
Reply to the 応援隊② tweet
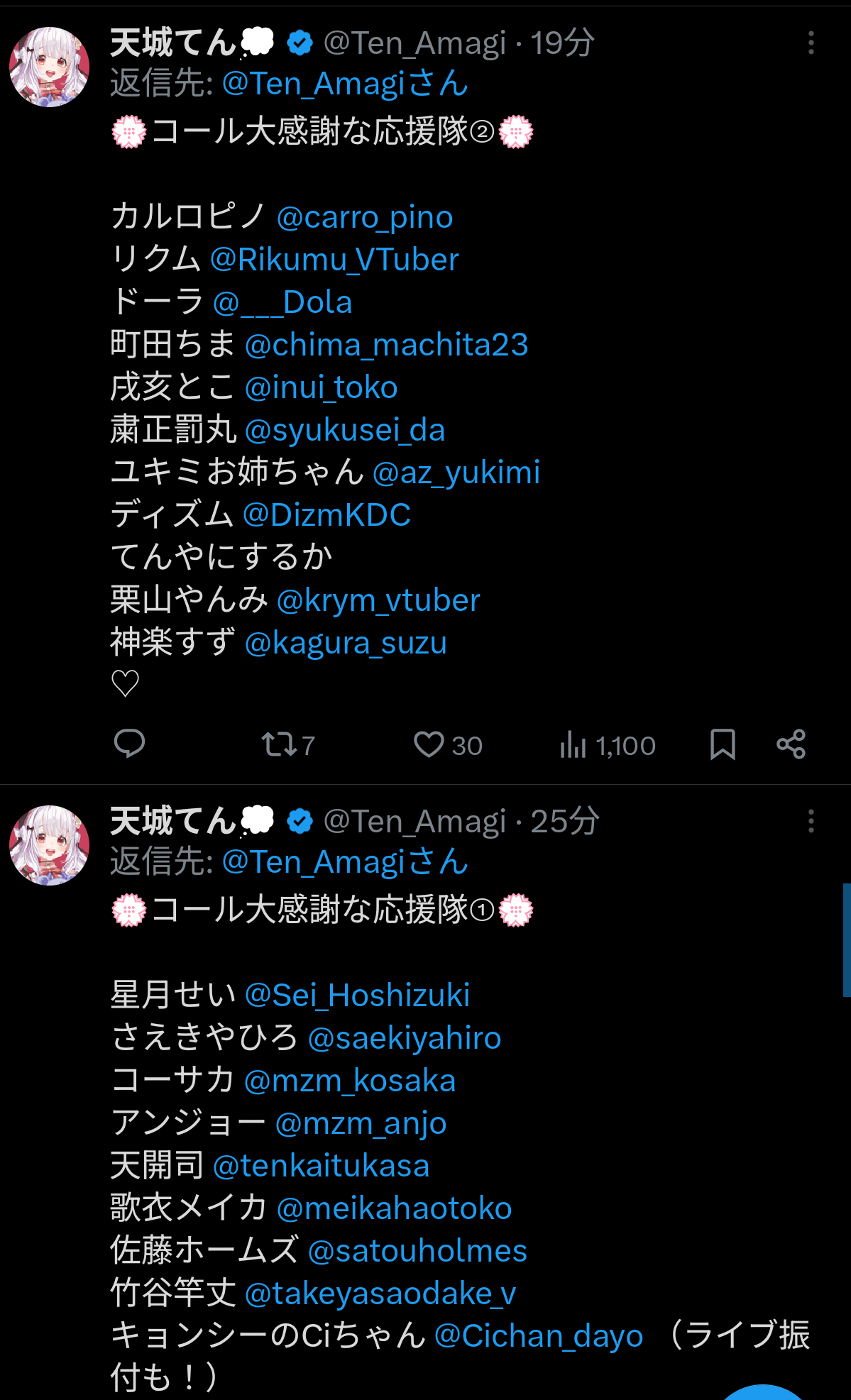click(129, 744)
